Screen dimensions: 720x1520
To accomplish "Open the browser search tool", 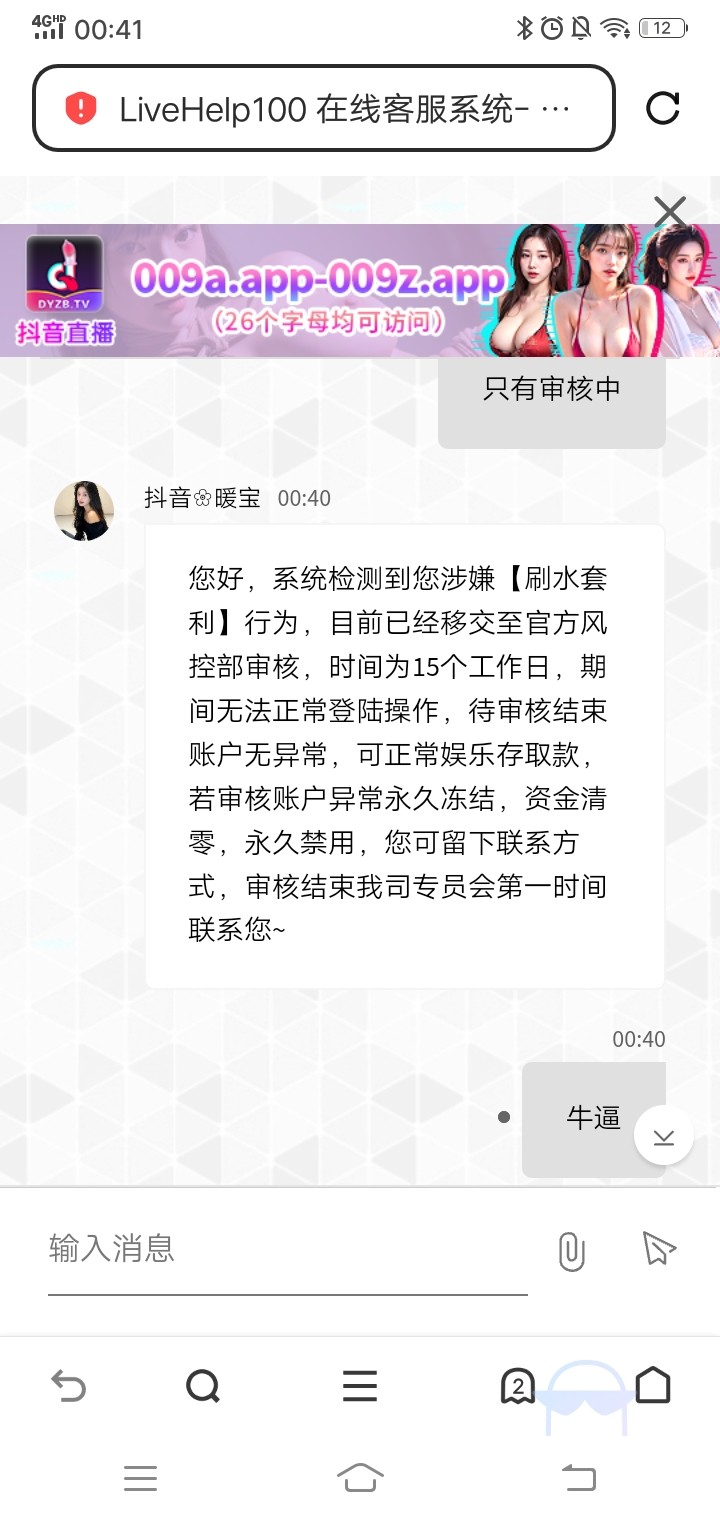I will pyautogui.click(x=203, y=1386).
